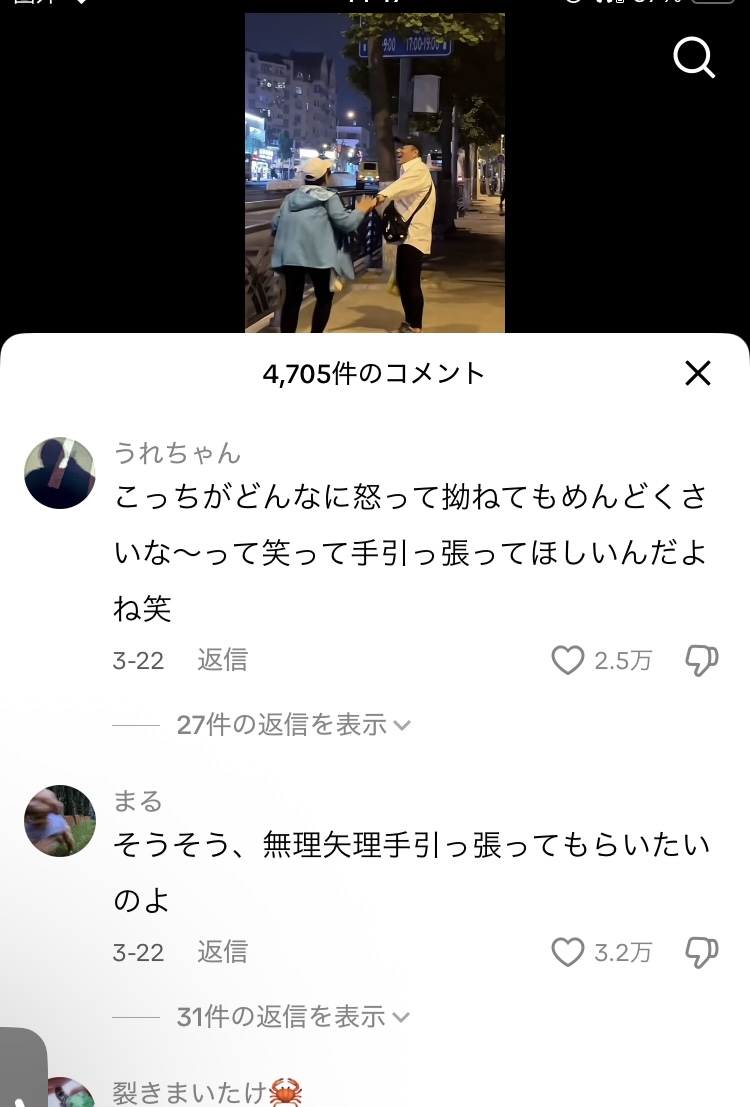View うれちゃん's username profile
The width and height of the screenshot is (750, 1107).
tap(177, 453)
